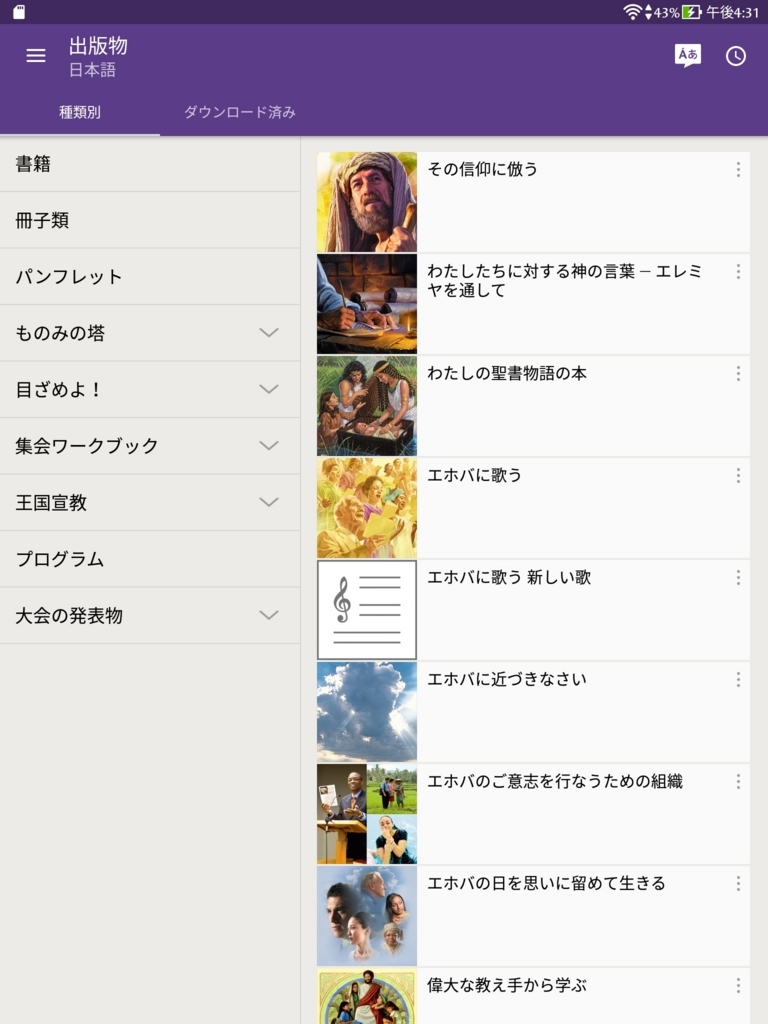
Task: Expand the 王国宣教 section
Action: coord(268,502)
